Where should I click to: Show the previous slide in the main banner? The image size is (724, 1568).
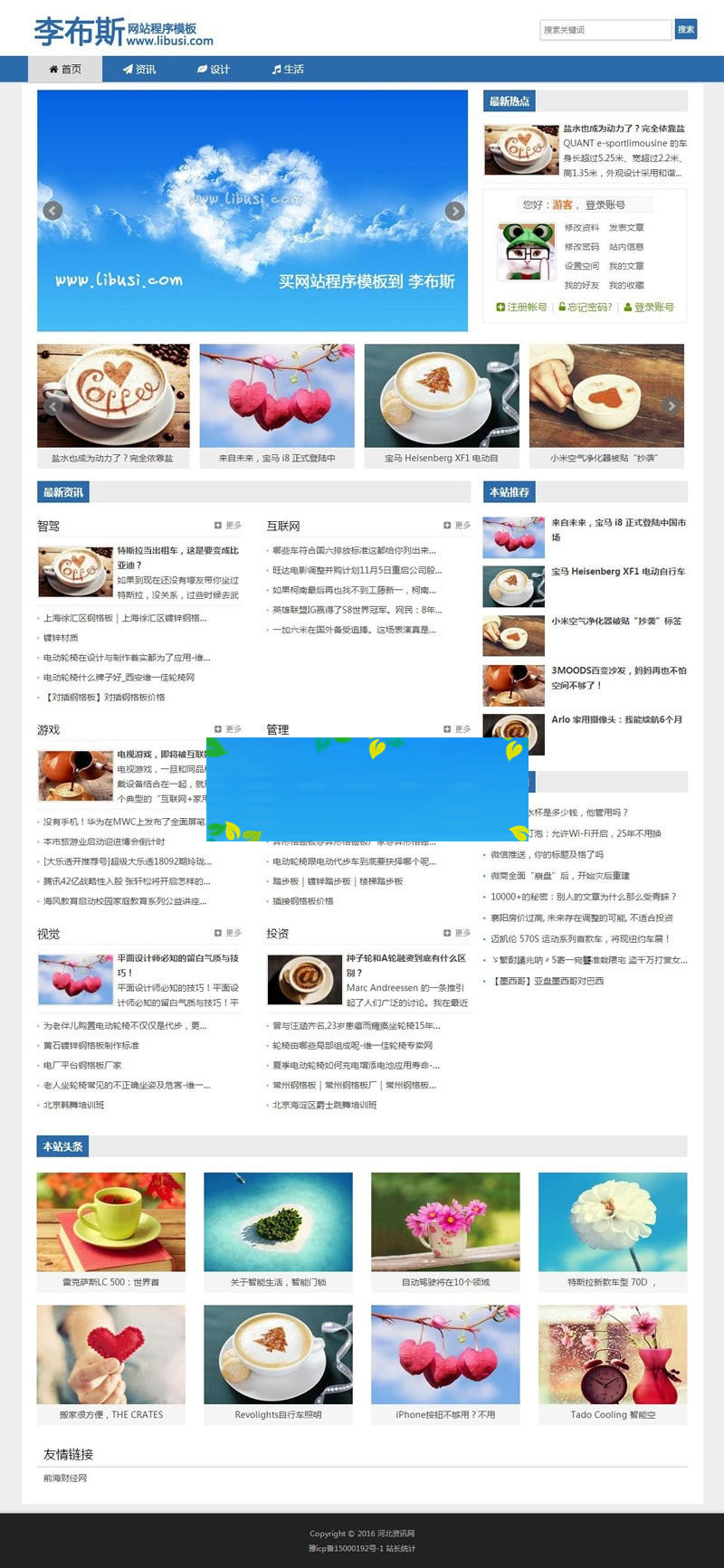(x=52, y=211)
